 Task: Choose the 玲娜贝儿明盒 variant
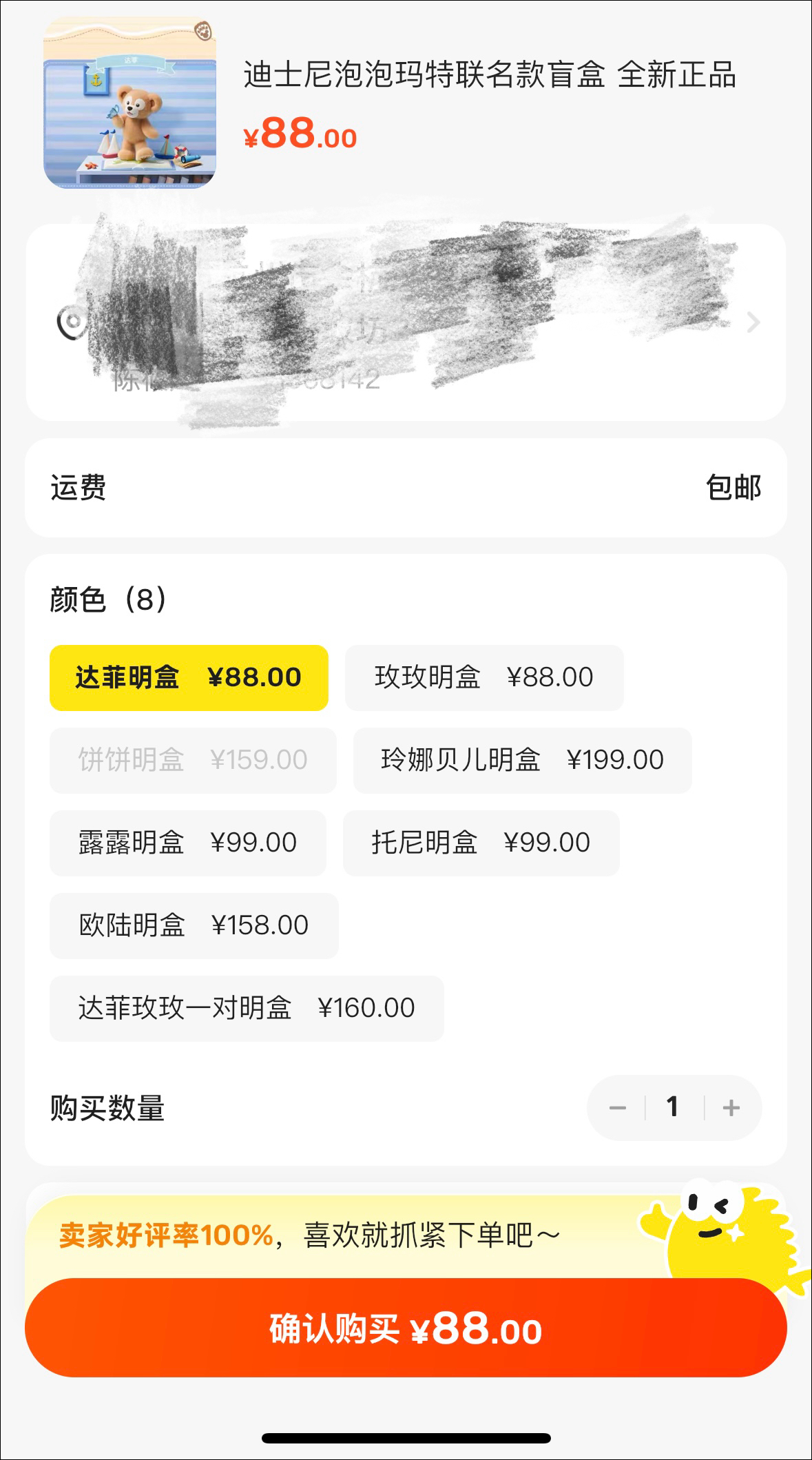[522, 760]
